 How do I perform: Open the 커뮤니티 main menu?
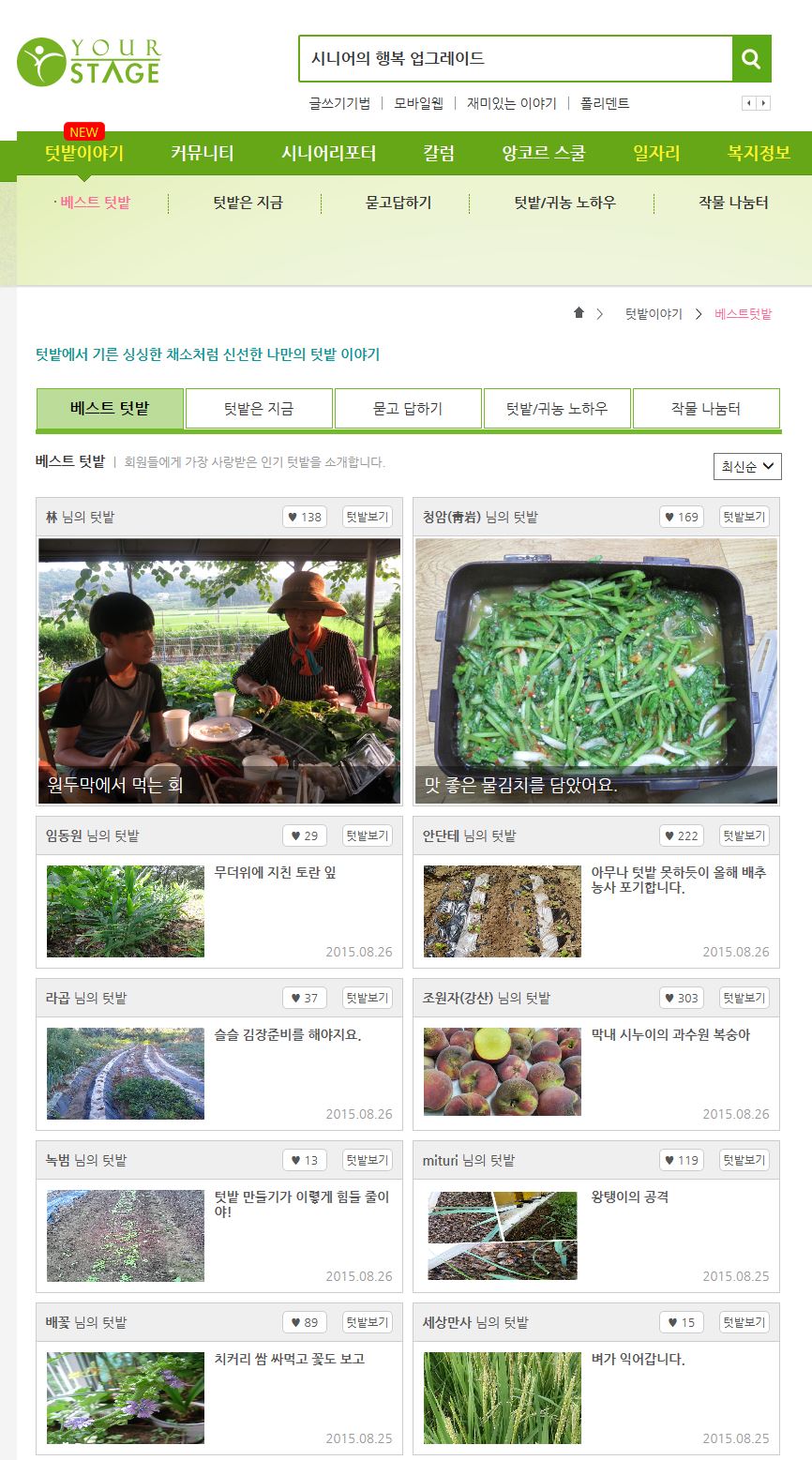(202, 154)
